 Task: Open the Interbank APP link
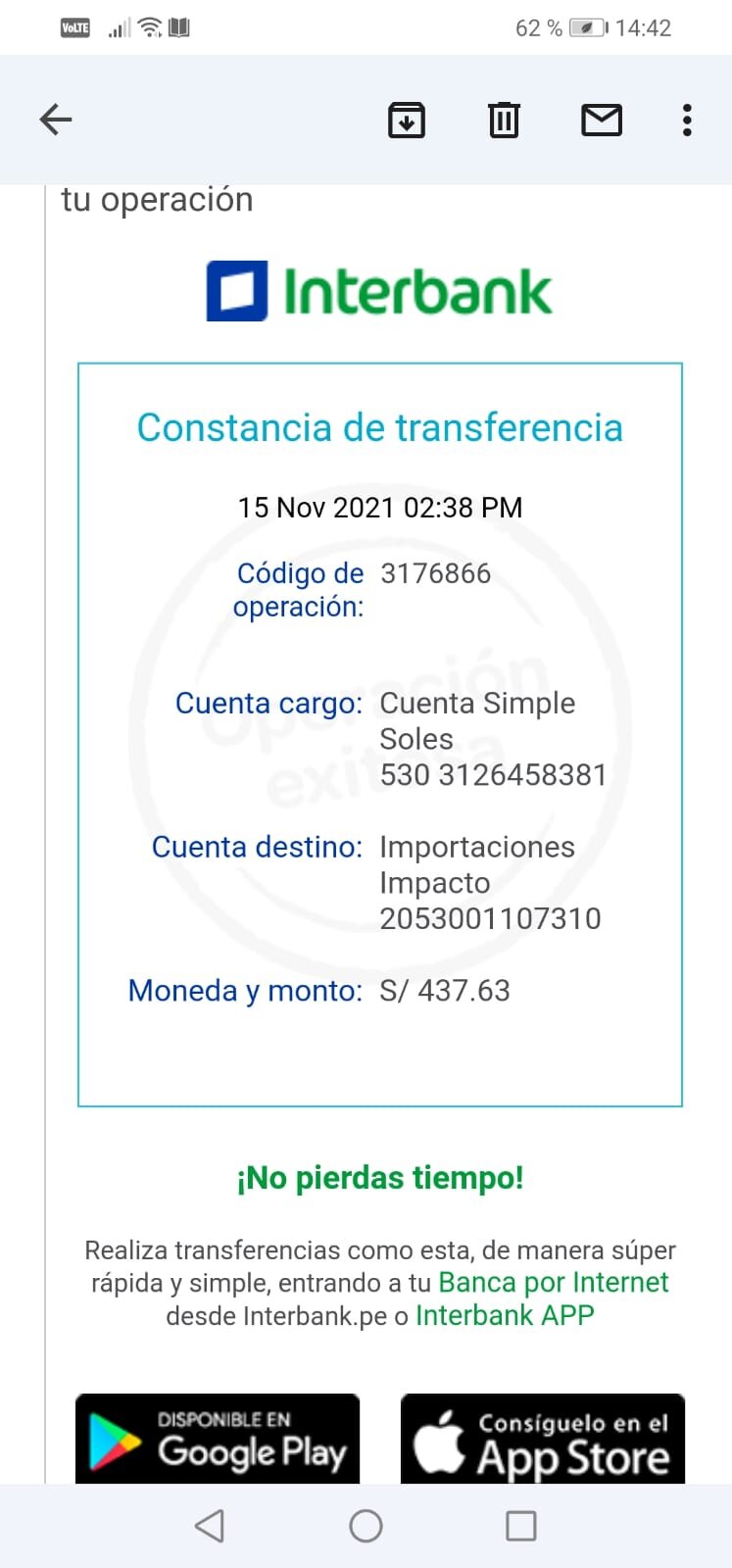click(x=505, y=1315)
